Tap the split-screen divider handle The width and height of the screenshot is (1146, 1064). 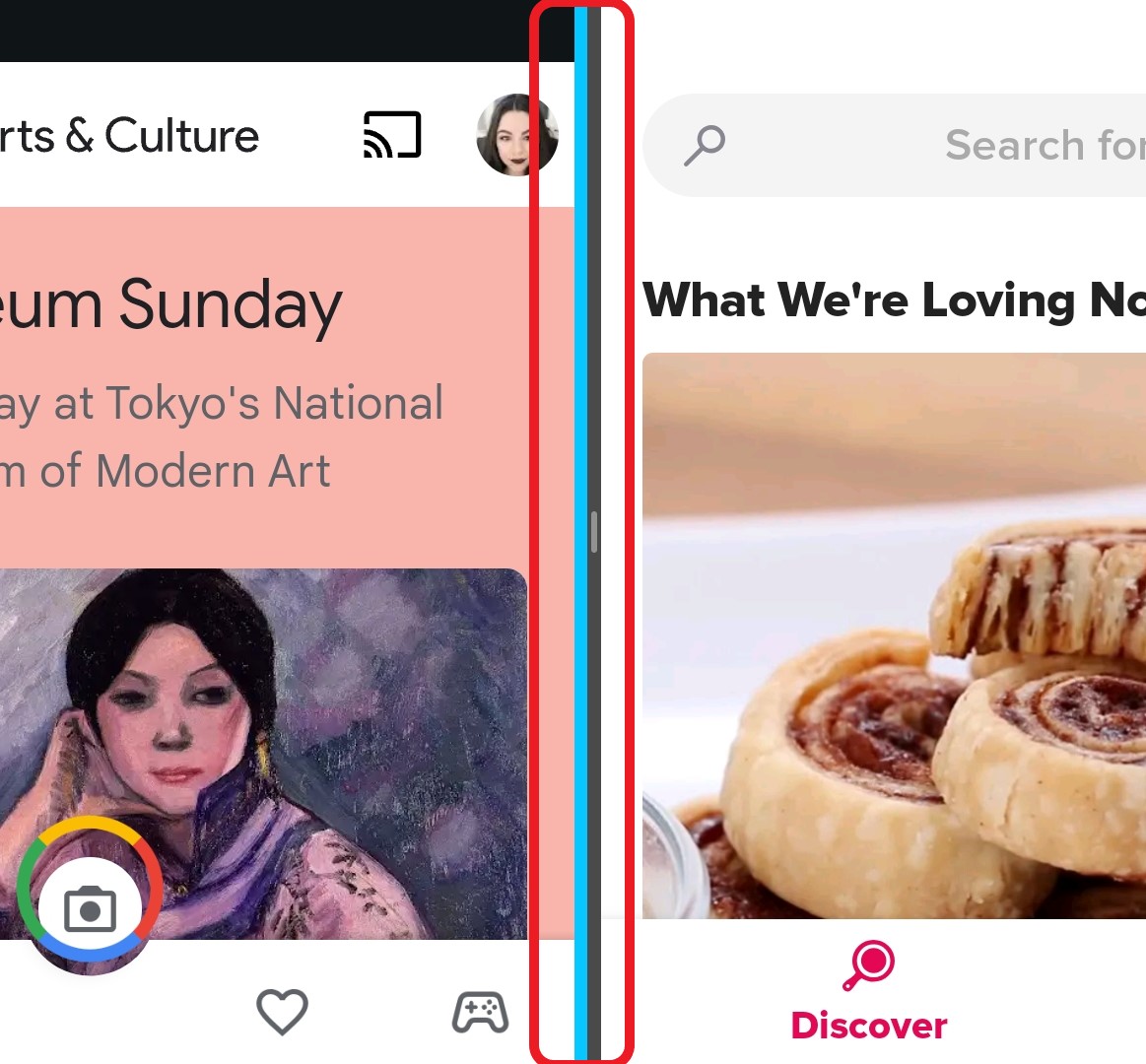tap(594, 532)
